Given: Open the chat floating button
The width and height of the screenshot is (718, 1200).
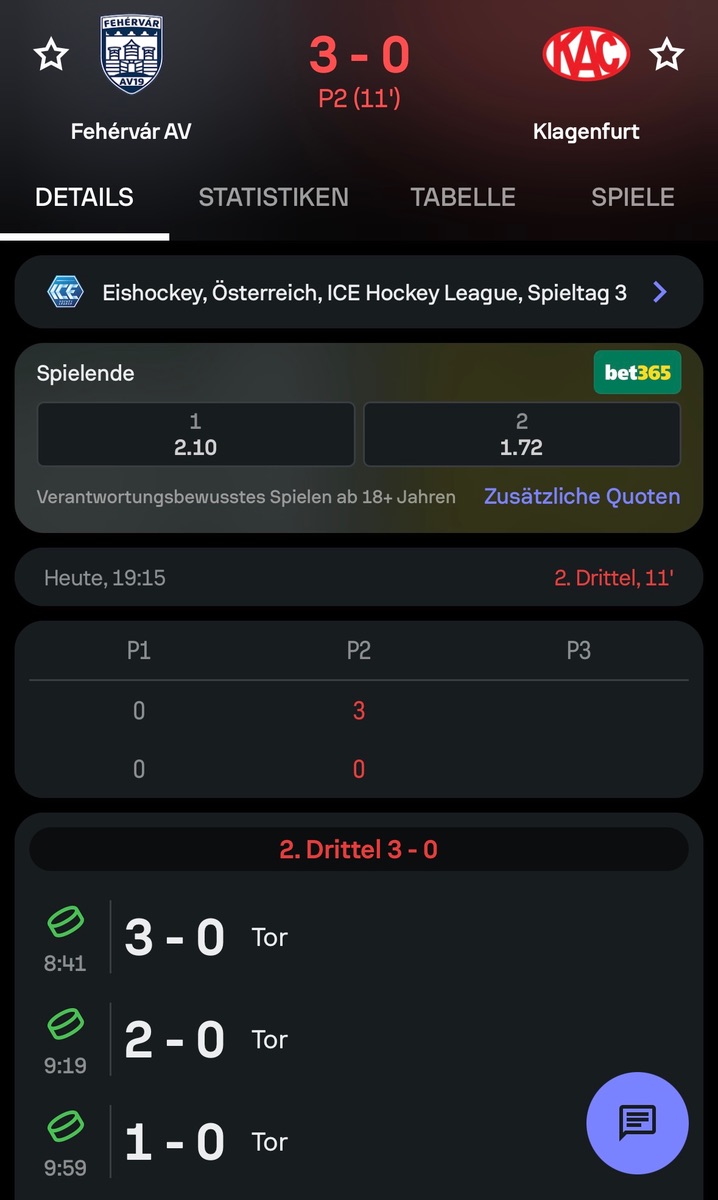Looking at the screenshot, I should [637, 1122].
